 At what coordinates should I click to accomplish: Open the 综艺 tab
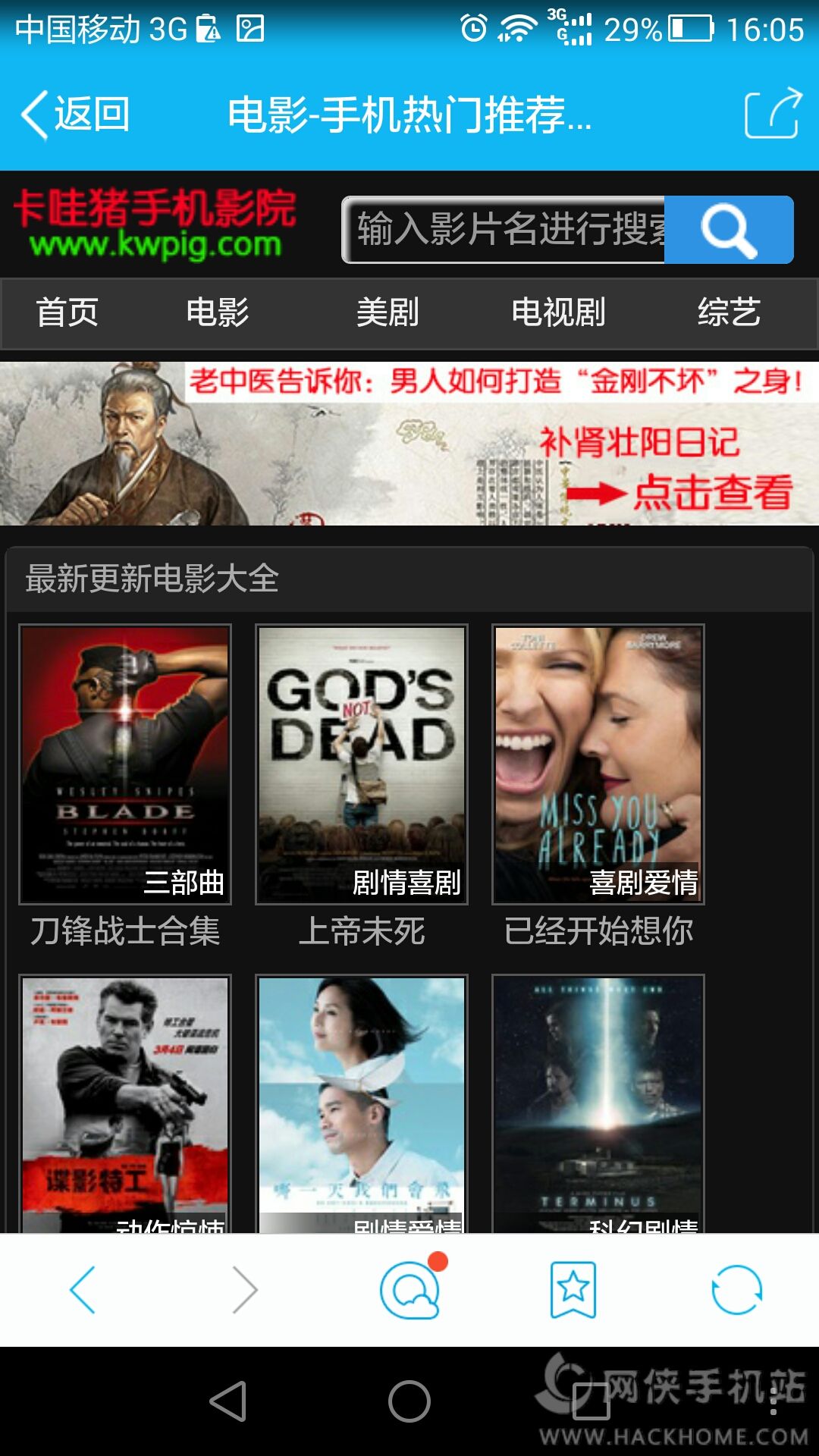tap(729, 312)
